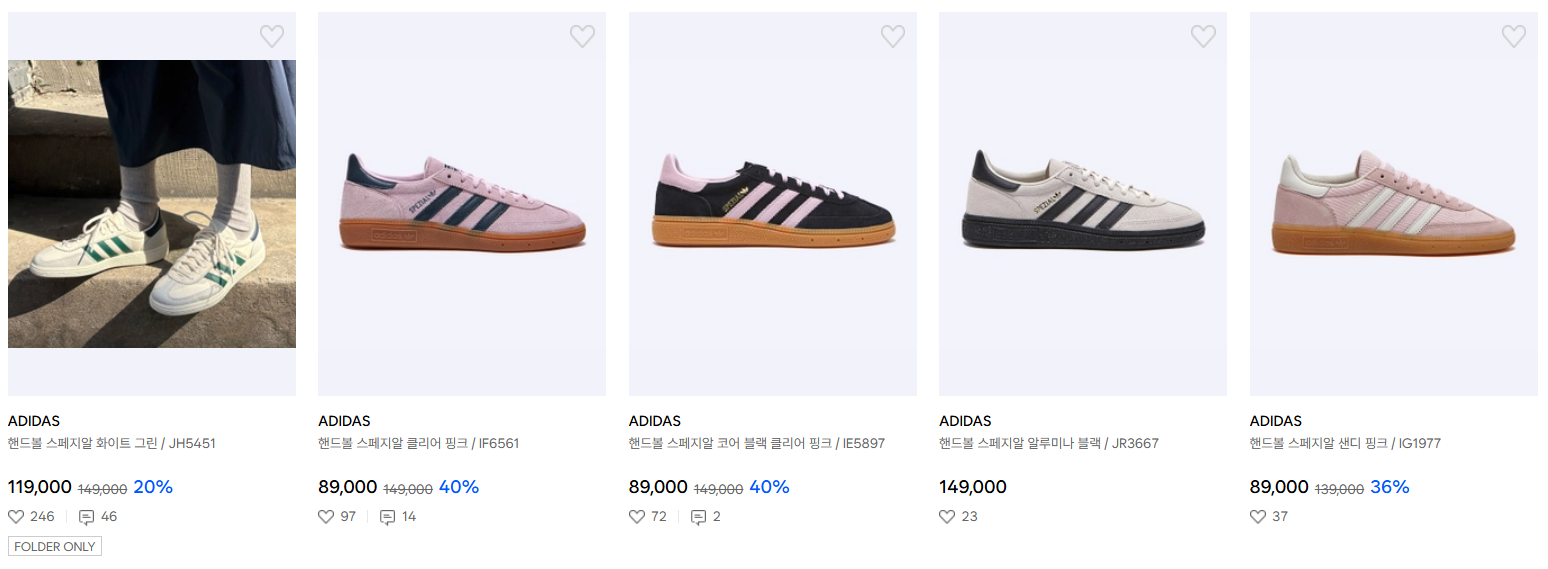The image size is (1548, 569).
Task: Open core black clear pink IE5897
Action: tap(772, 204)
